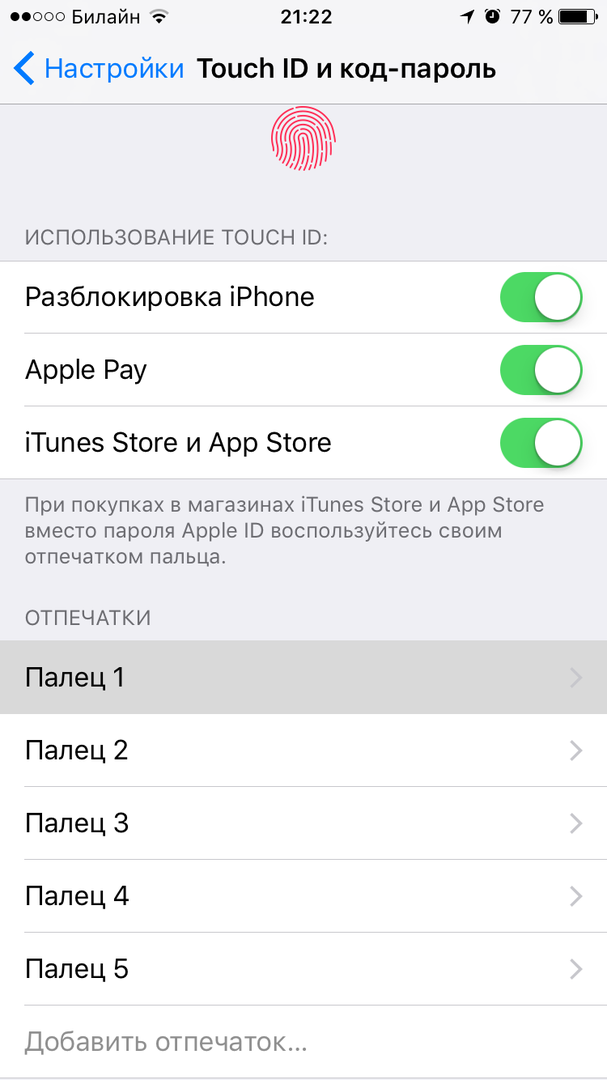Image resolution: width=607 pixels, height=1080 pixels.
Task: Open Палец 1 fingerprint settings
Action: [x=303, y=677]
